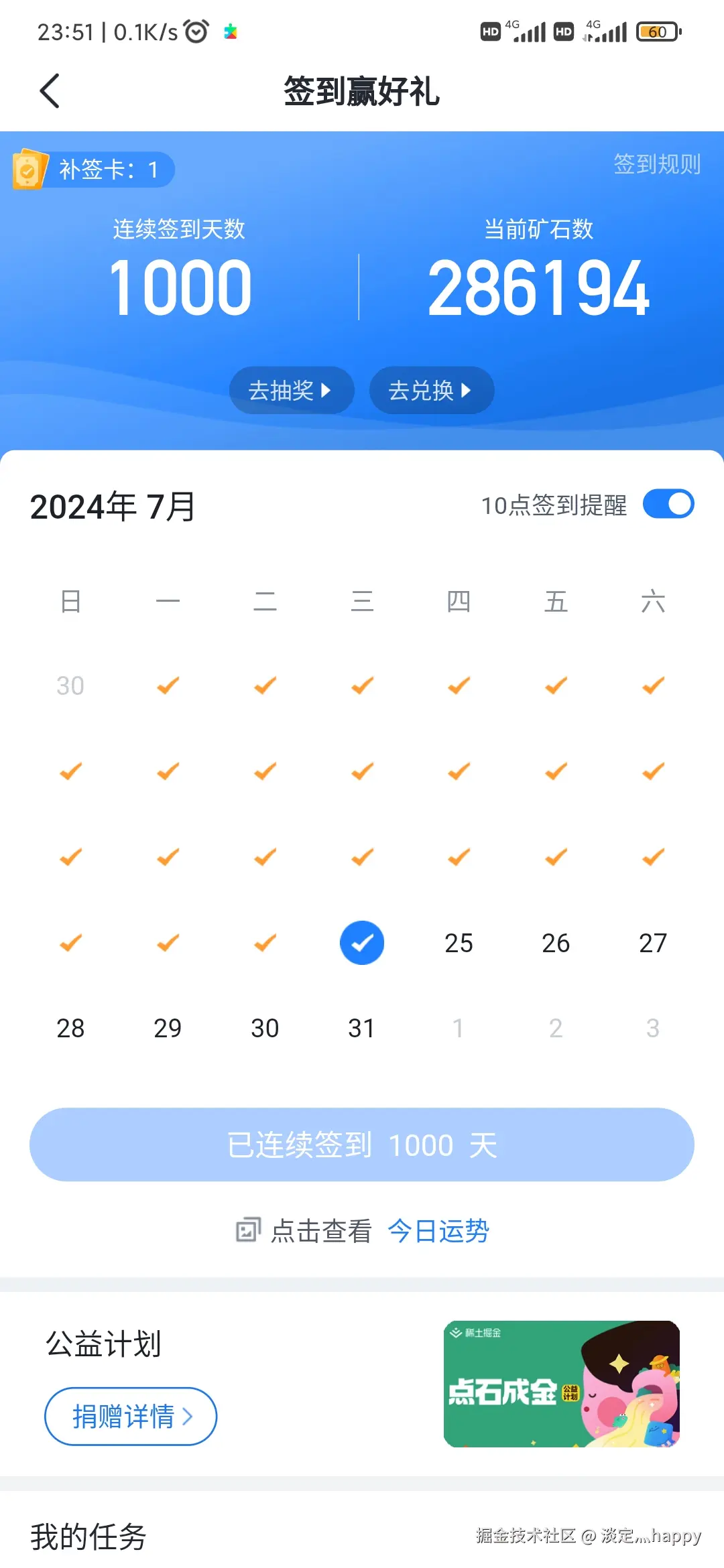The height and width of the screenshot is (1568, 724).
Task: Click the back arrow icon
Action: 49,90
